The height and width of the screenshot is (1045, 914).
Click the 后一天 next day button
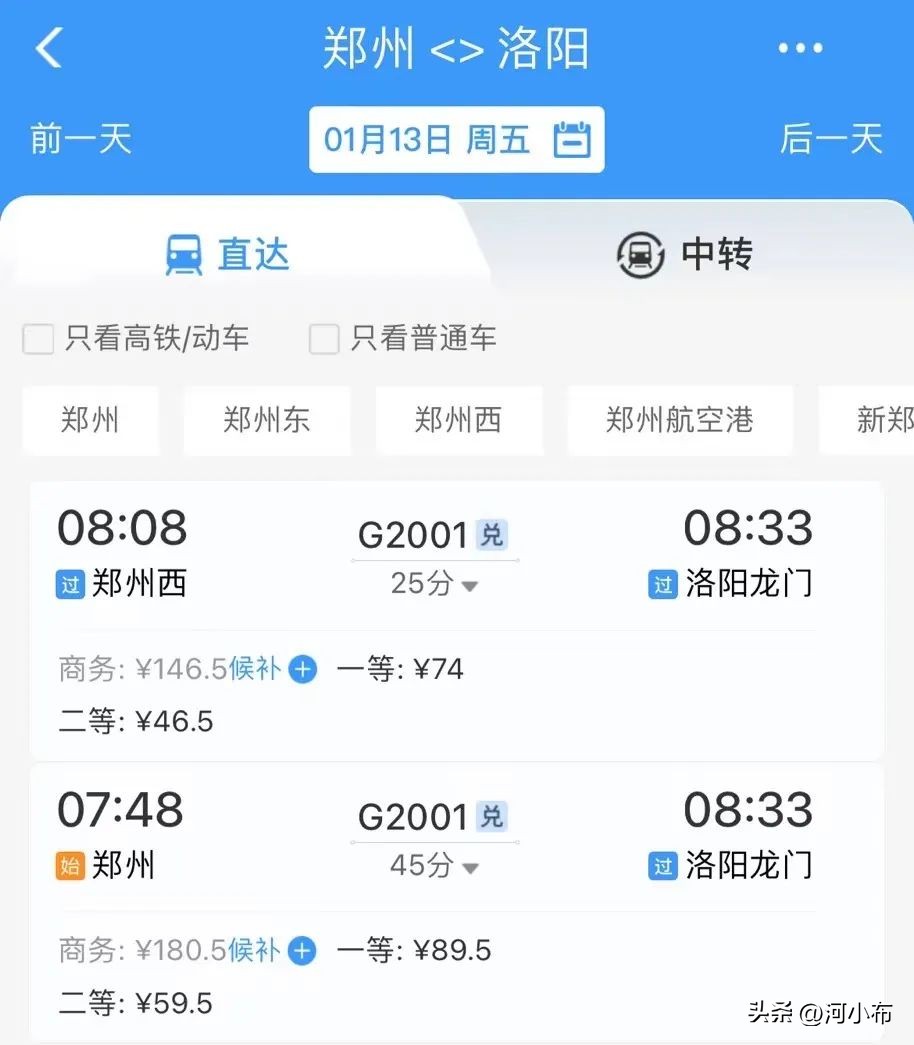coord(832,140)
